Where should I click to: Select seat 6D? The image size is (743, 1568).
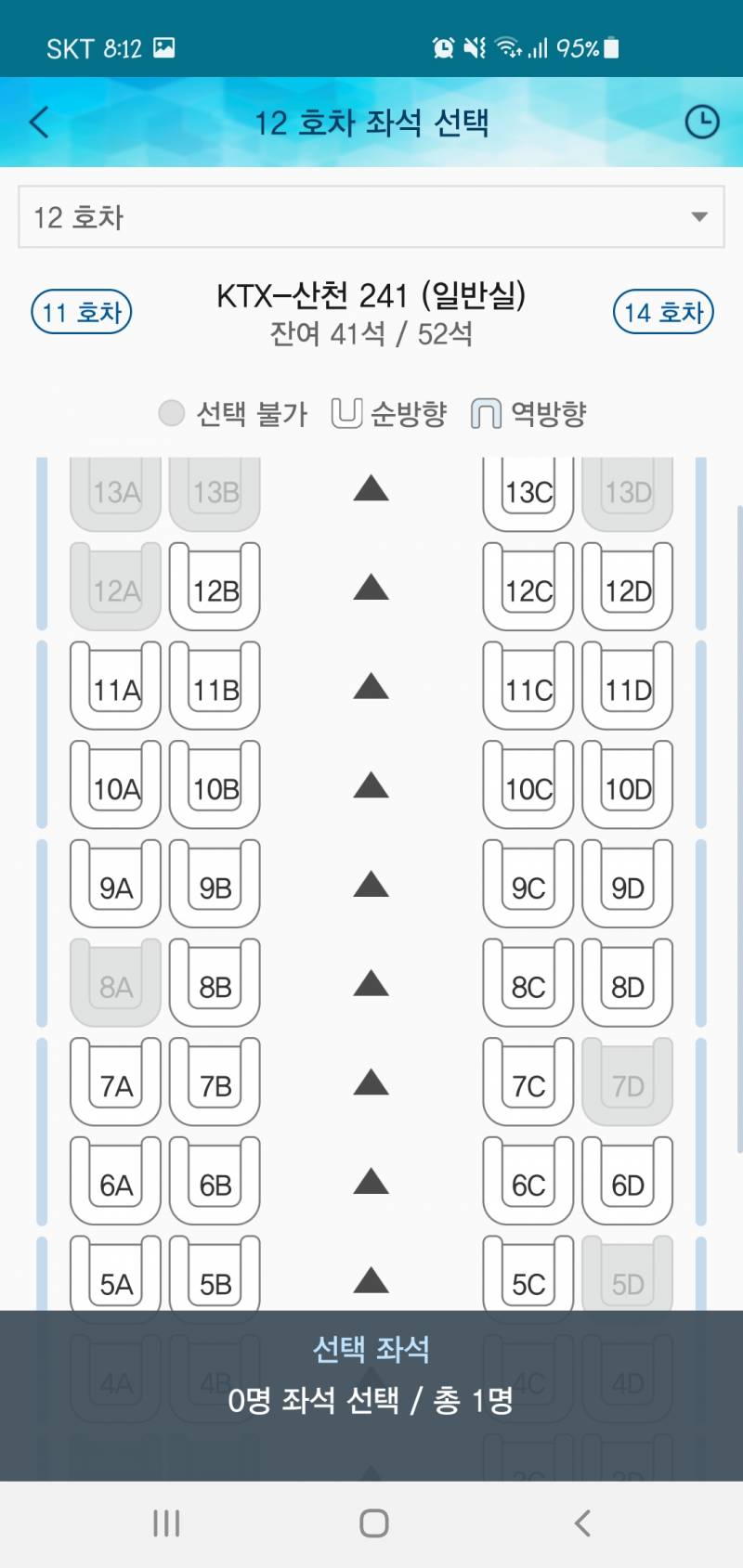627,1182
